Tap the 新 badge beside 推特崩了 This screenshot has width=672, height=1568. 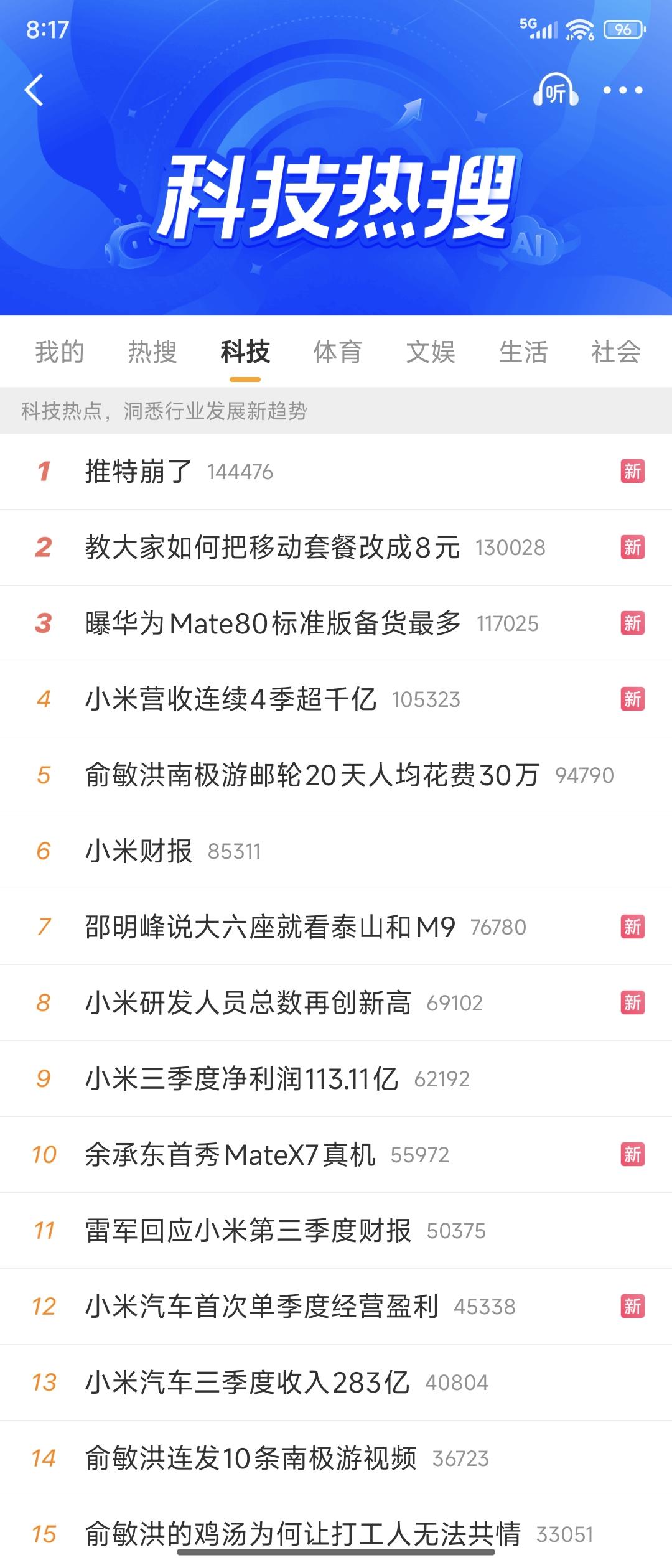[x=631, y=472]
